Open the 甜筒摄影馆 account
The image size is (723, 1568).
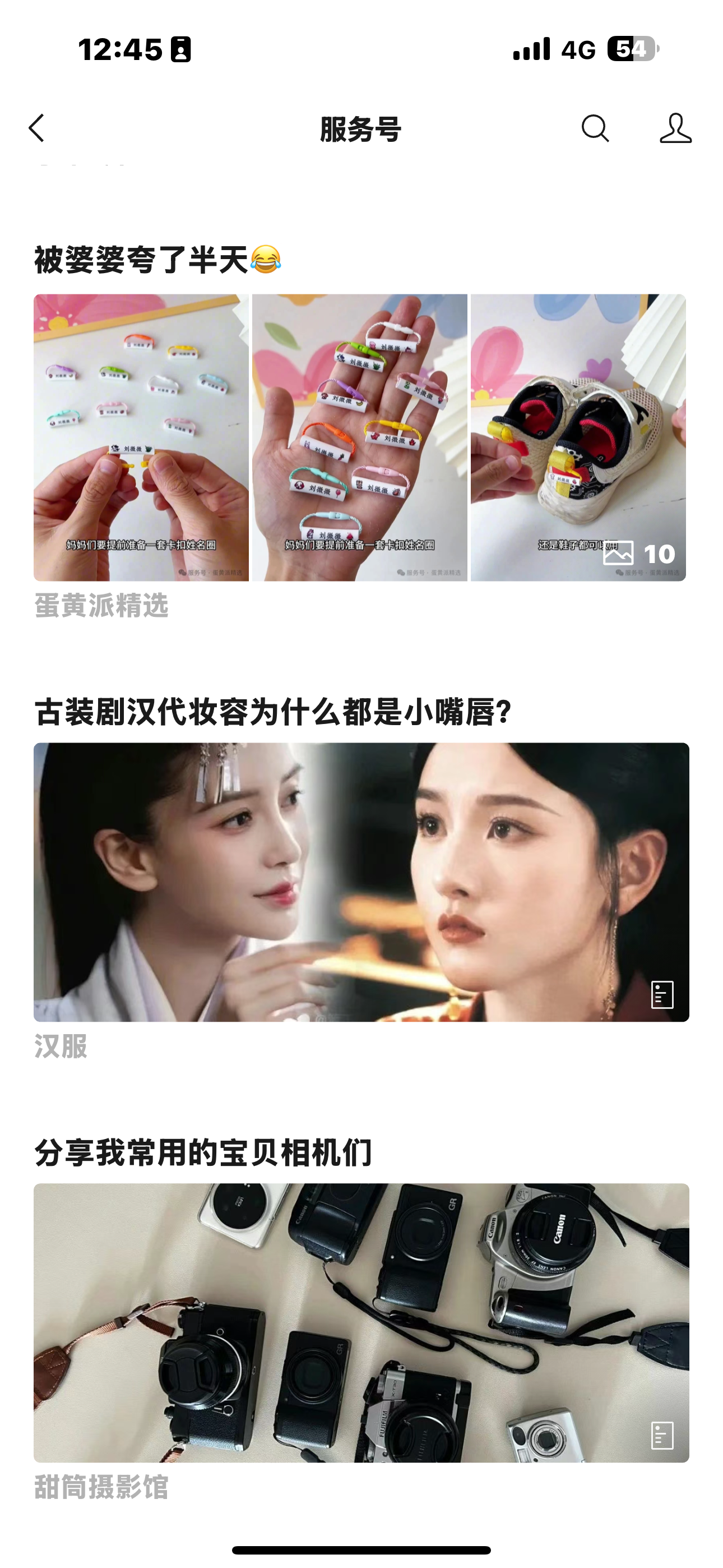[x=101, y=1487]
